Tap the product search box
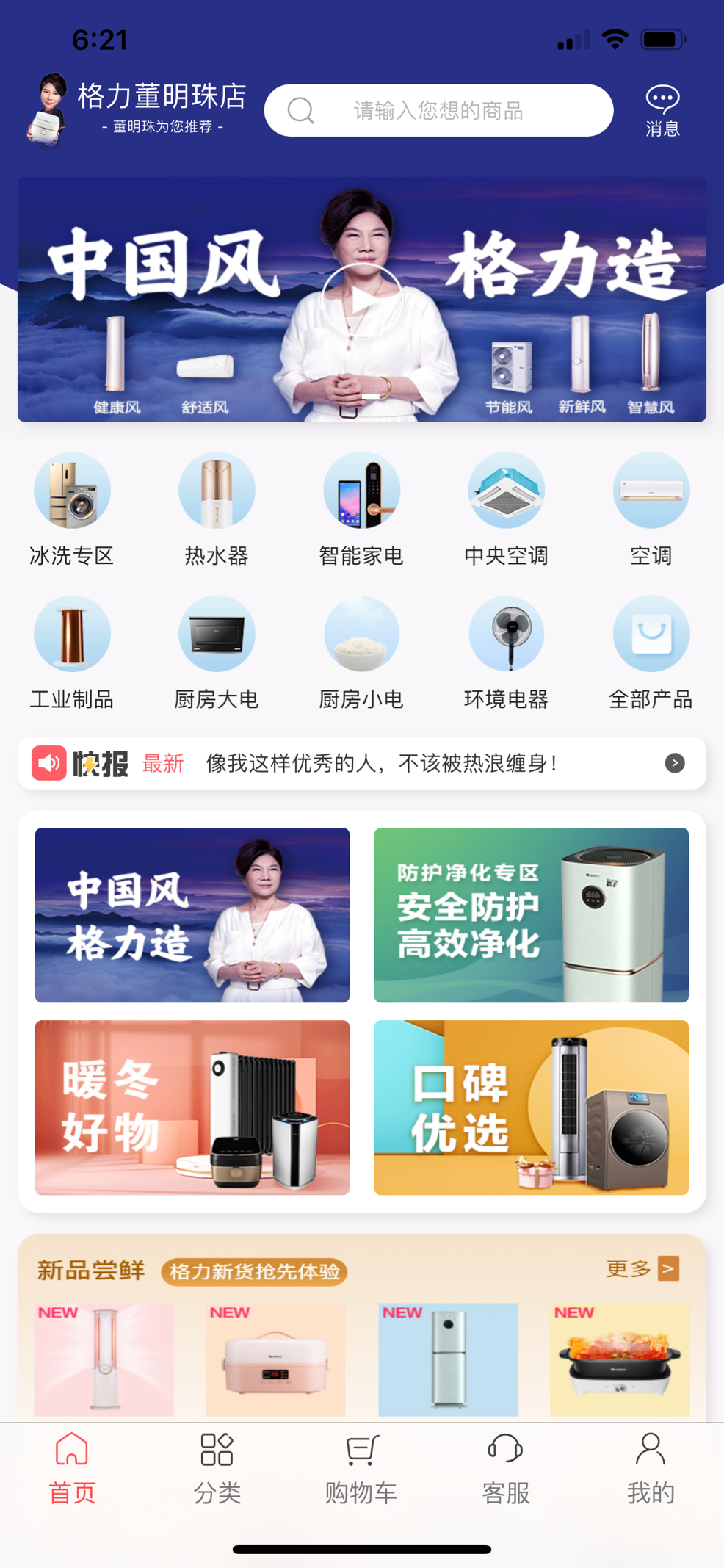724x1568 pixels. point(438,110)
